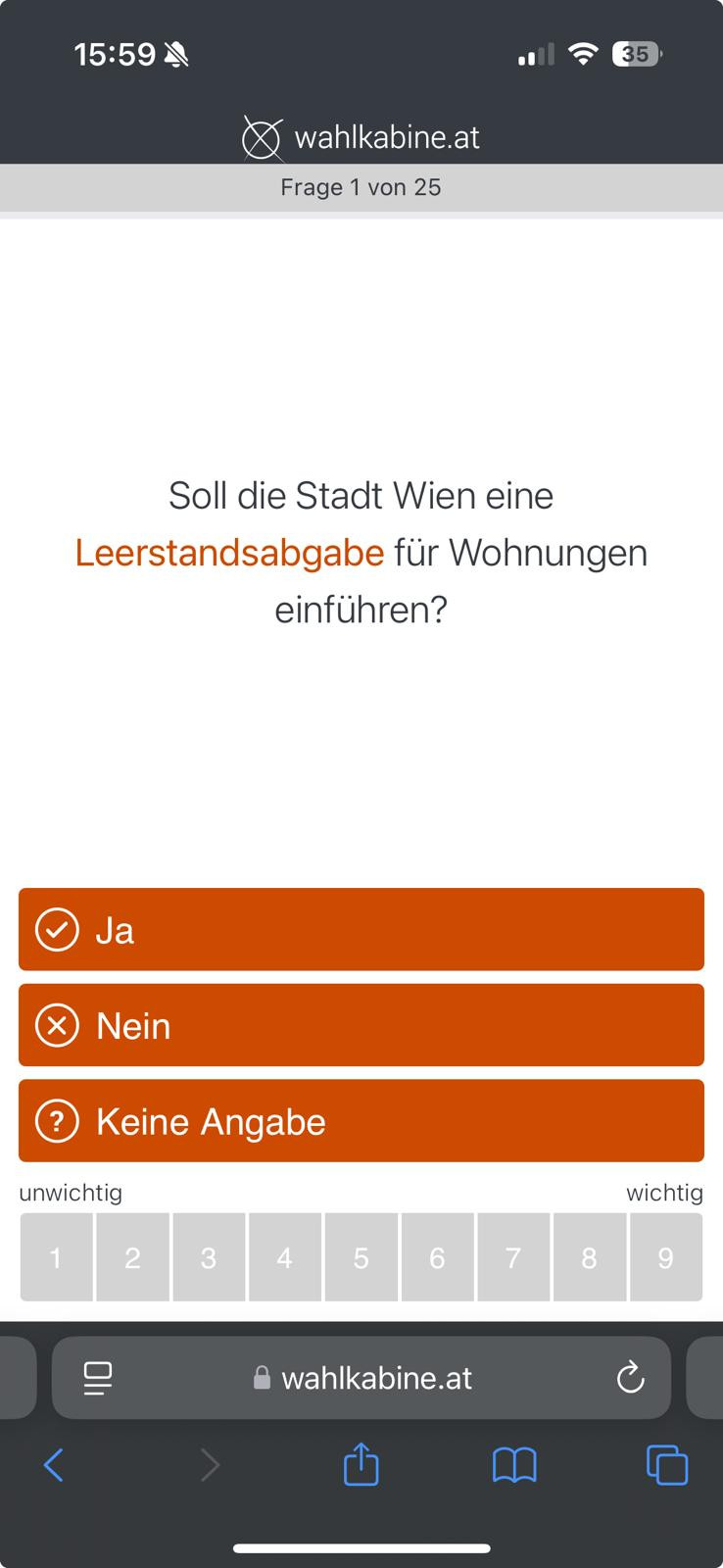723x1568 pixels.
Task: Pick importance level 5
Action: point(361,1257)
